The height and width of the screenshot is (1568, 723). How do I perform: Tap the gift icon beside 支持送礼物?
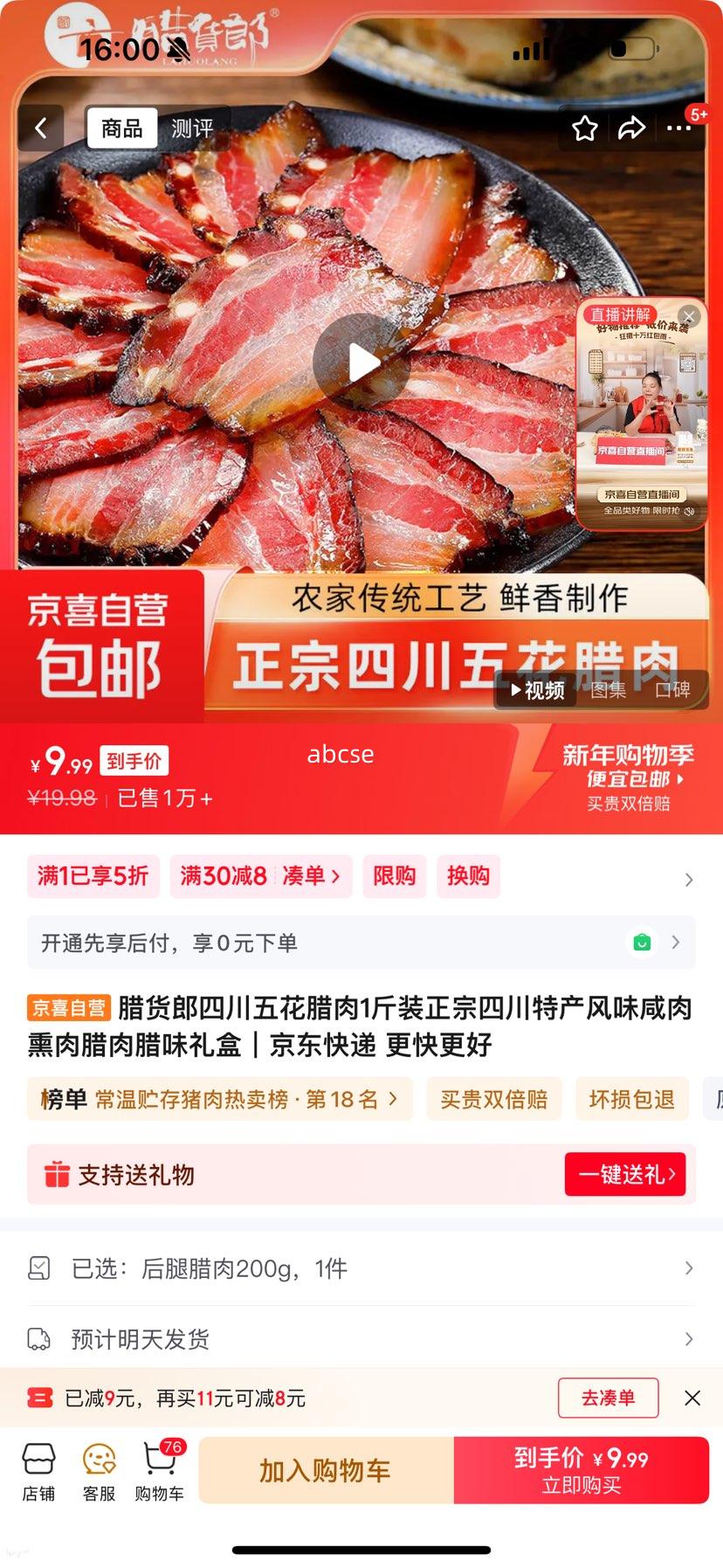pyautogui.click(x=59, y=1175)
